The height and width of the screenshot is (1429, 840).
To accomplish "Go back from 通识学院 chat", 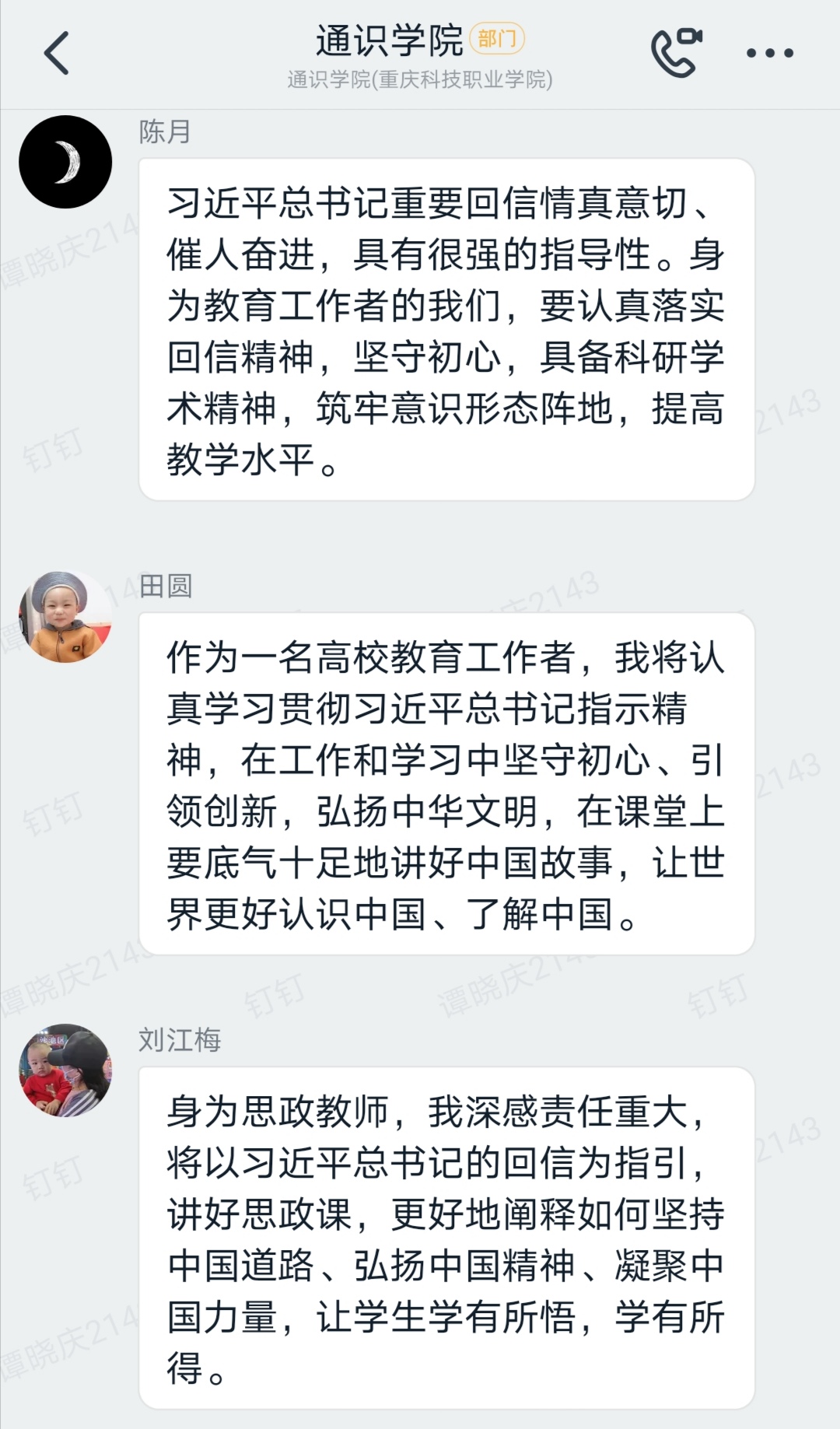I will (56, 53).
